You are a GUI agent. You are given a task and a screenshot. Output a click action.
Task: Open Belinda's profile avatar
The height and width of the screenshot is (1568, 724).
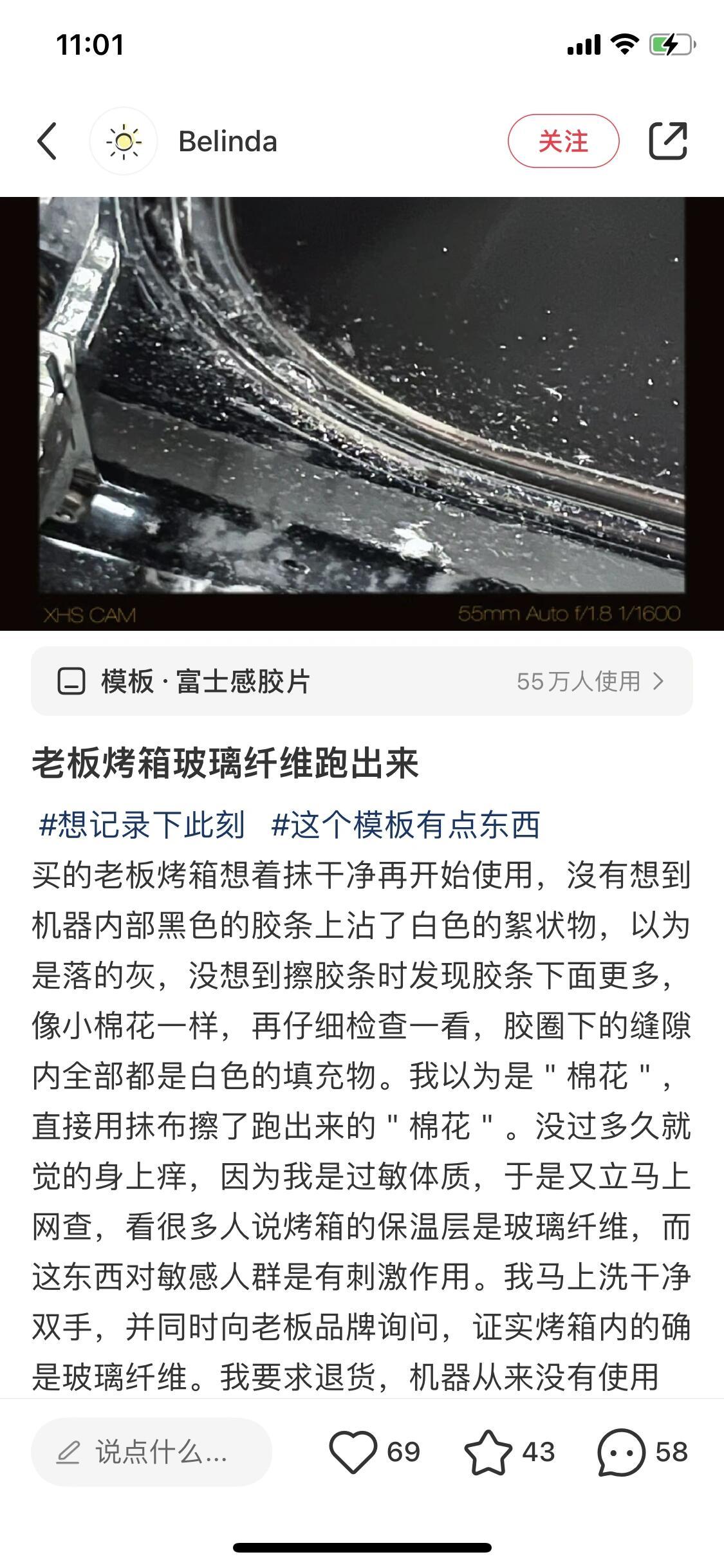[124, 141]
